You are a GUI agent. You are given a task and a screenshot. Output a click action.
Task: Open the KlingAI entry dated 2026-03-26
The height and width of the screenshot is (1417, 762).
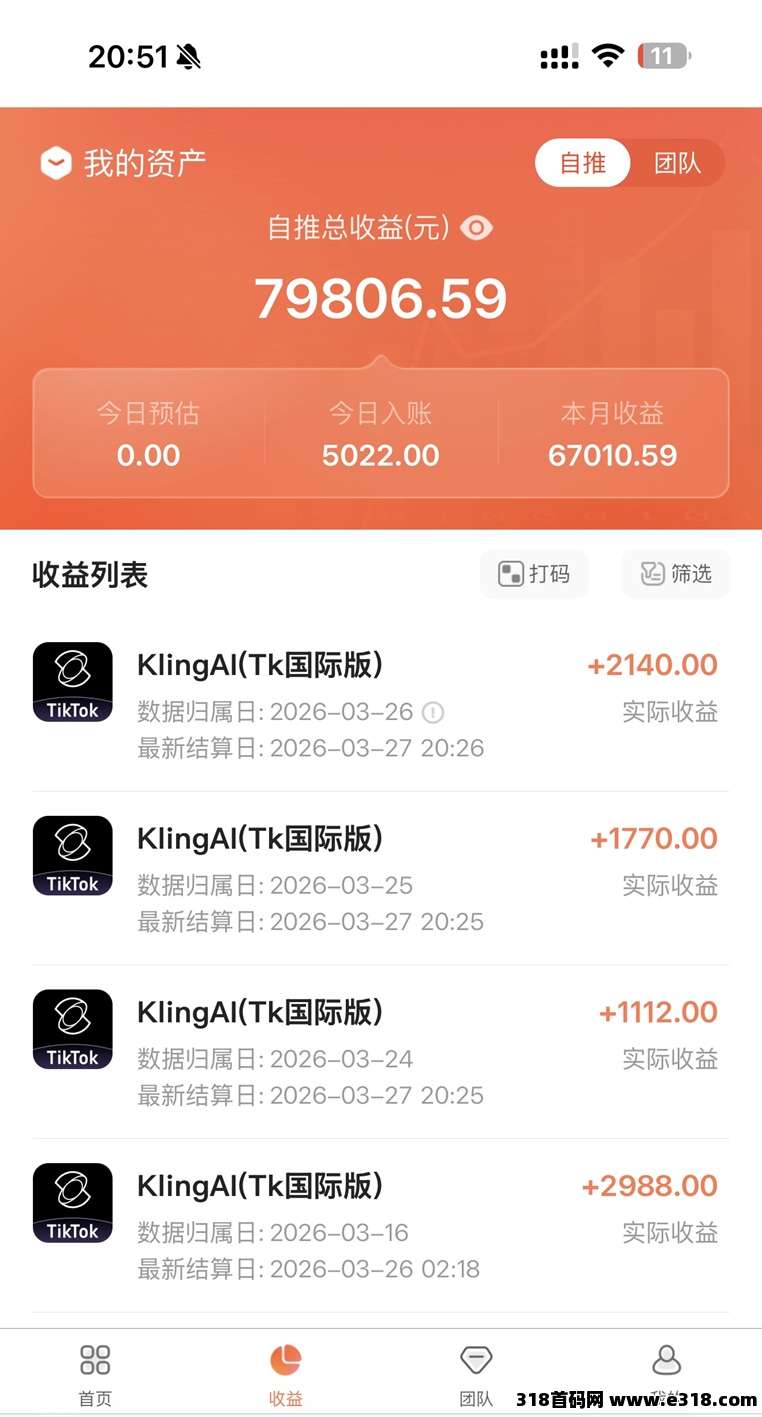(x=380, y=704)
